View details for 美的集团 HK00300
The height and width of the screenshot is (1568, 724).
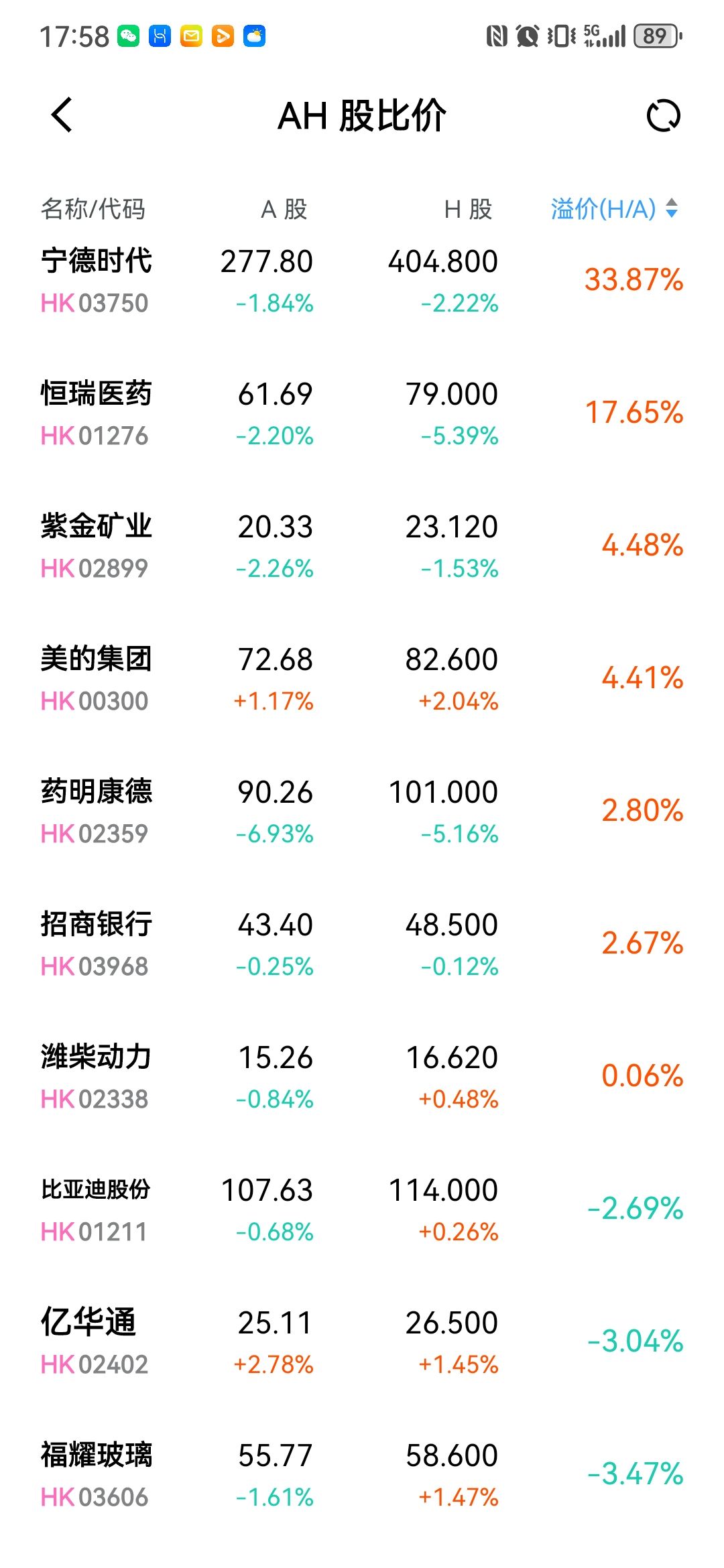[x=362, y=679]
